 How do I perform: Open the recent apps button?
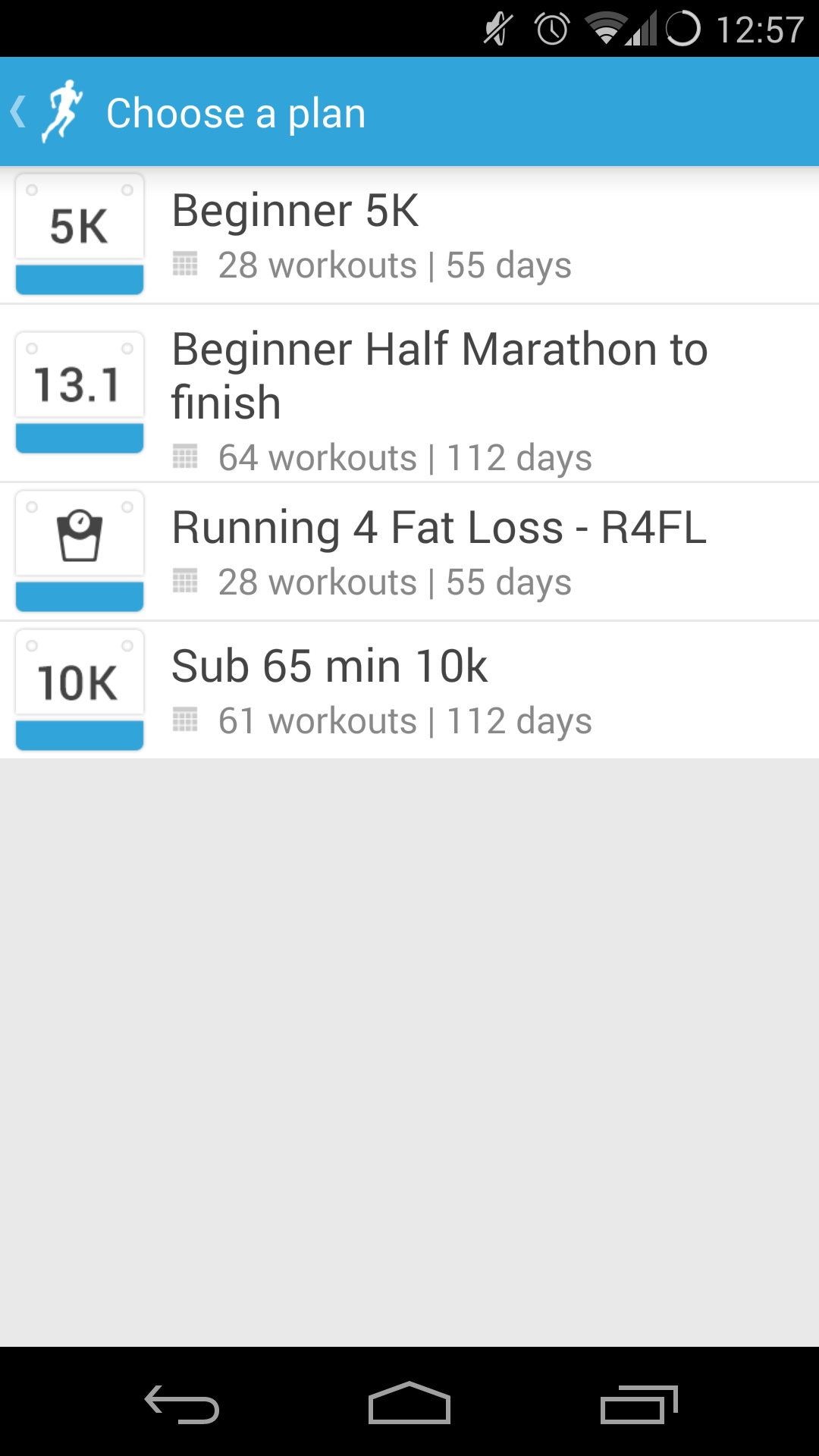click(641, 1401)
